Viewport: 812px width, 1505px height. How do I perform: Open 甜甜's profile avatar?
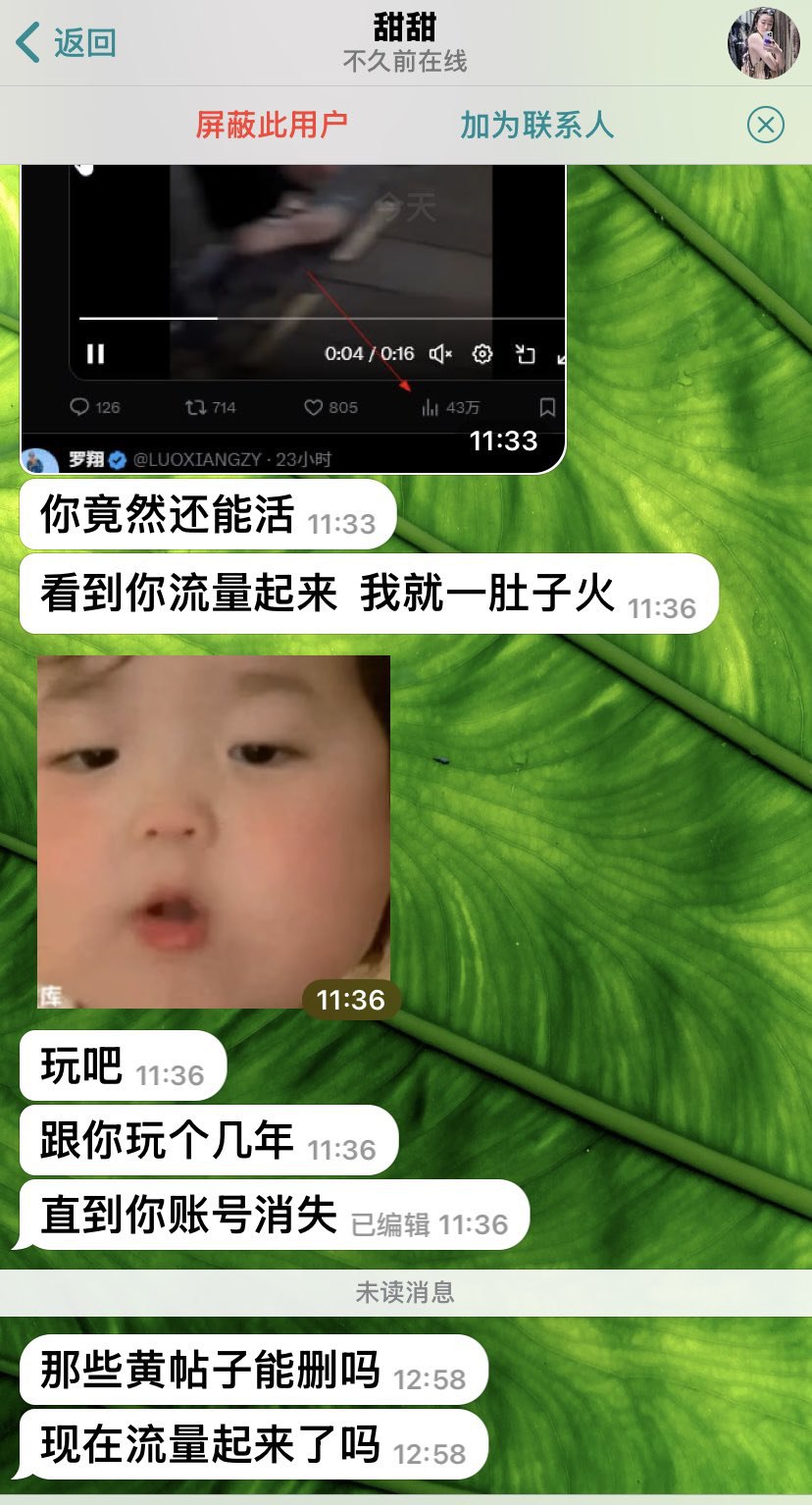click(763, 43)
